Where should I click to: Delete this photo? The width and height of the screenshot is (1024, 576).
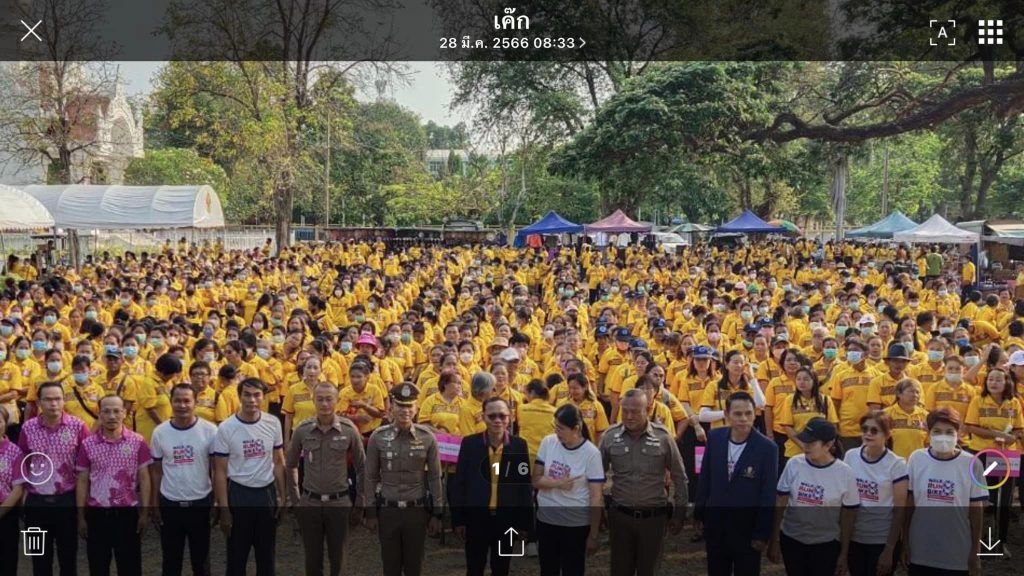34,541
